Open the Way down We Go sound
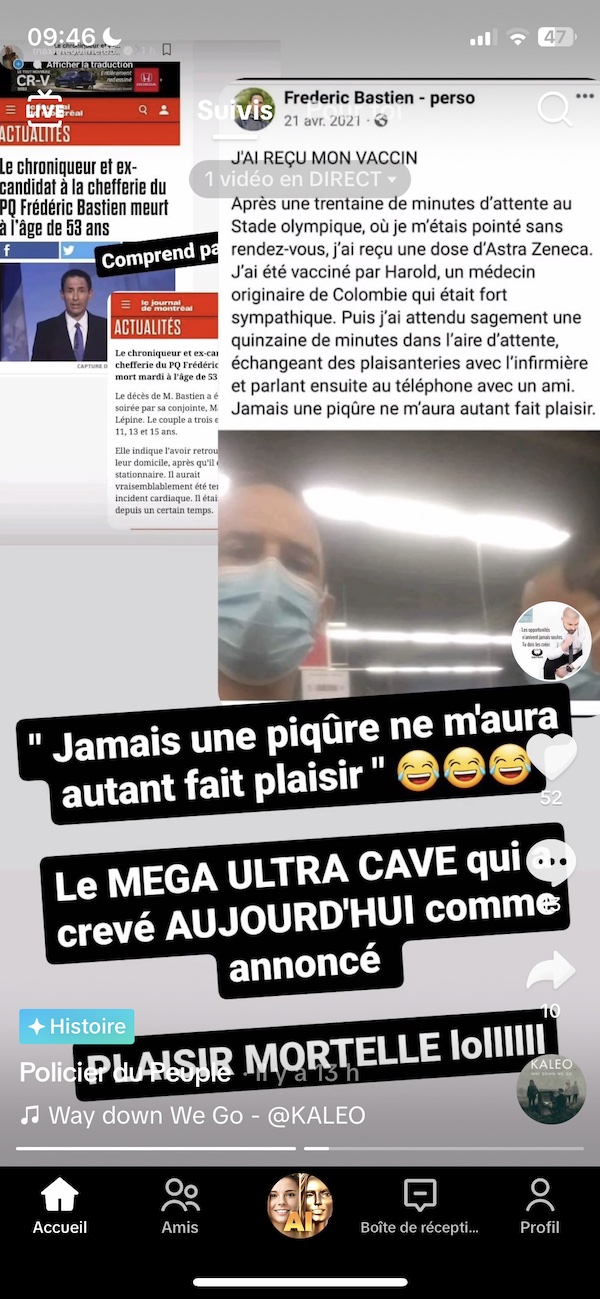This screenshot has width=600, height=1299. 192,1115
